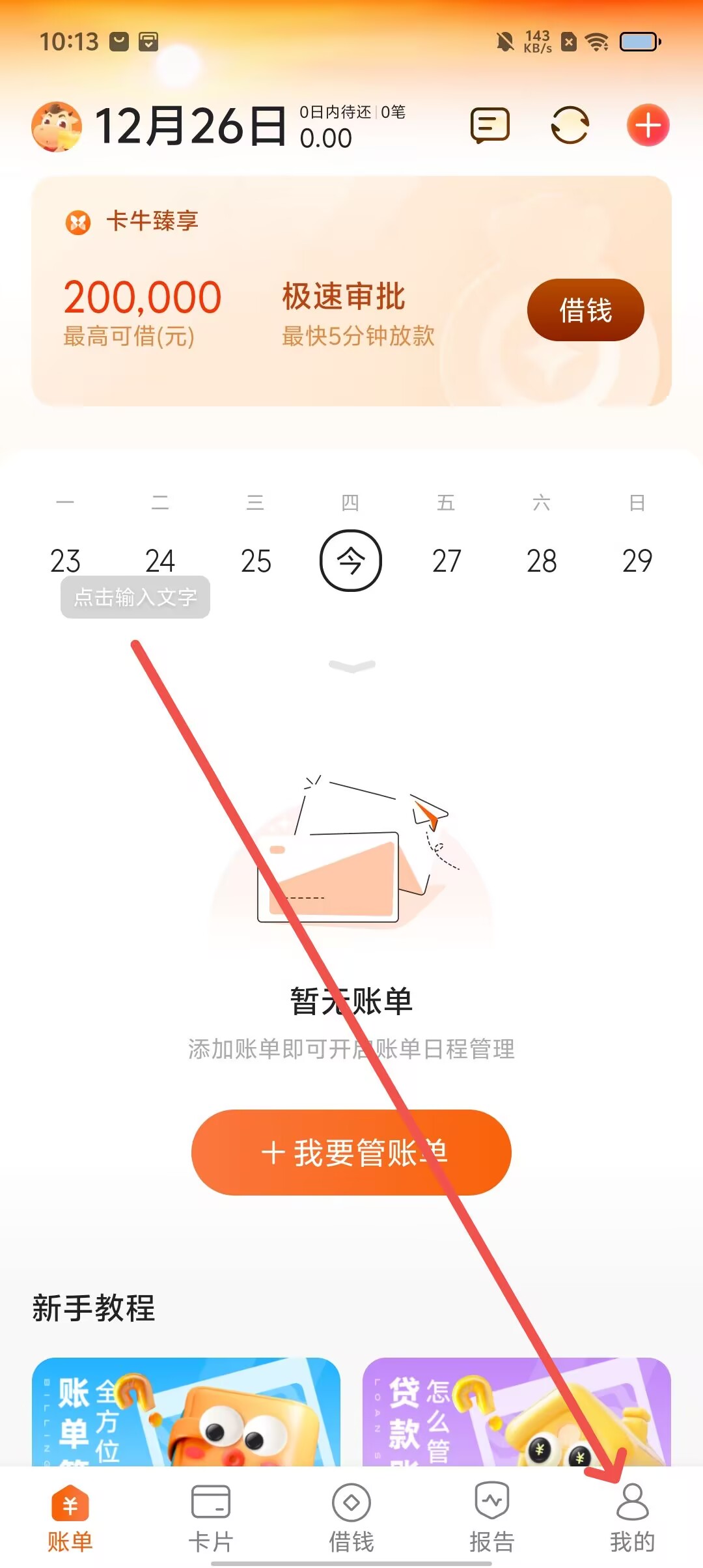Viewport: 703px width, 1568px height.
Task: Select date 29 in calendar
Action: [x=637, y=560]
